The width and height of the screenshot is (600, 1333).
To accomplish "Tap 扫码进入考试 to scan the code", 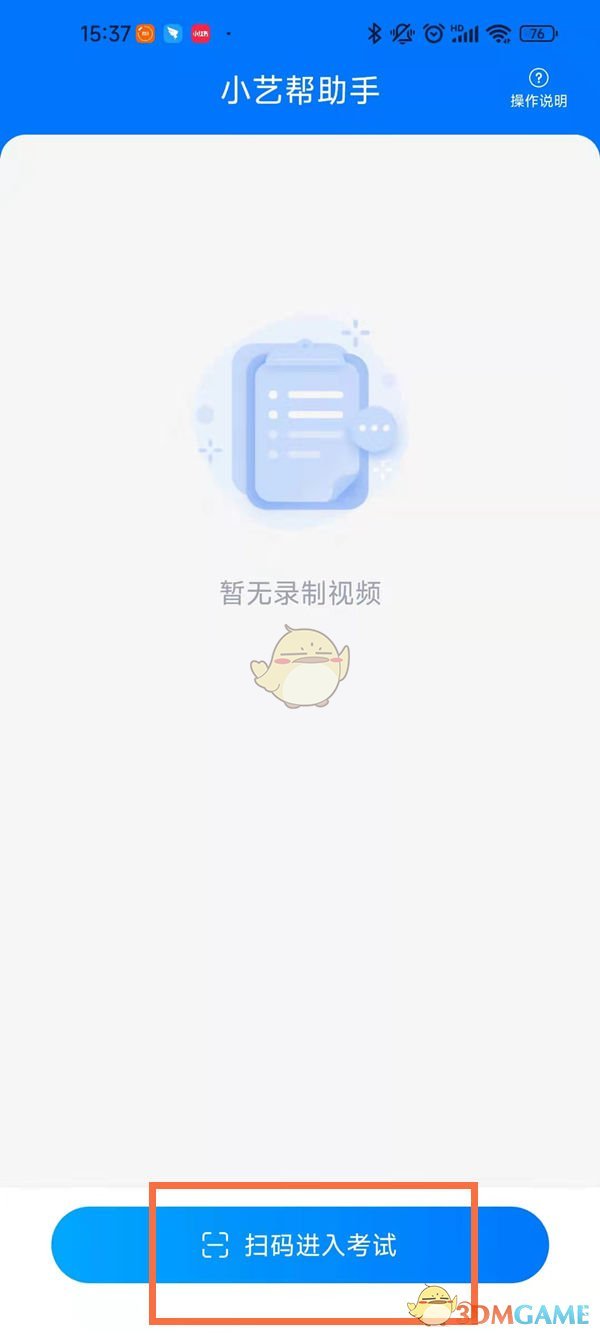I will point(300,1244).
